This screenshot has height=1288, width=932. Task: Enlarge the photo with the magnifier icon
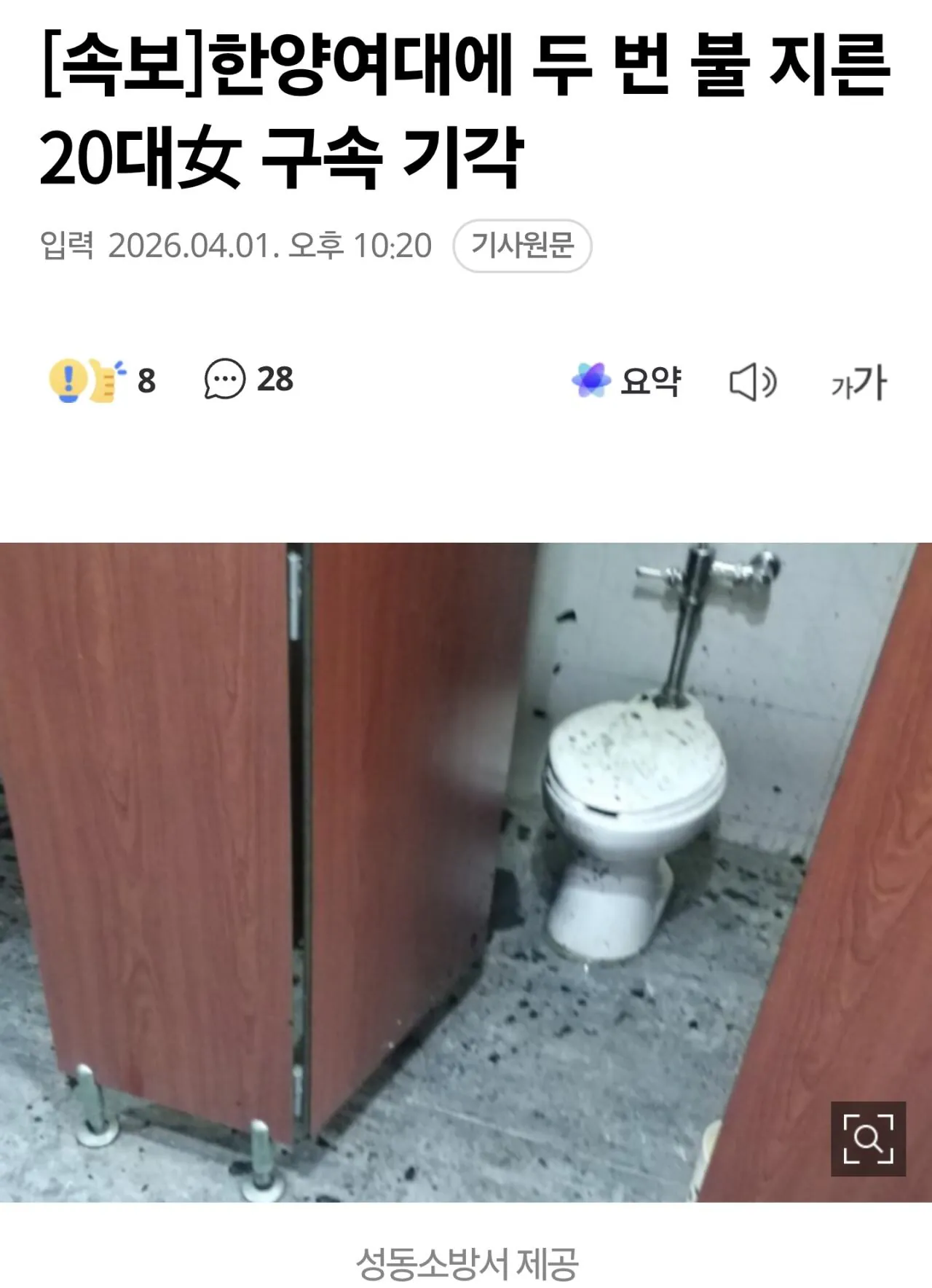(x=868, y=1138)
